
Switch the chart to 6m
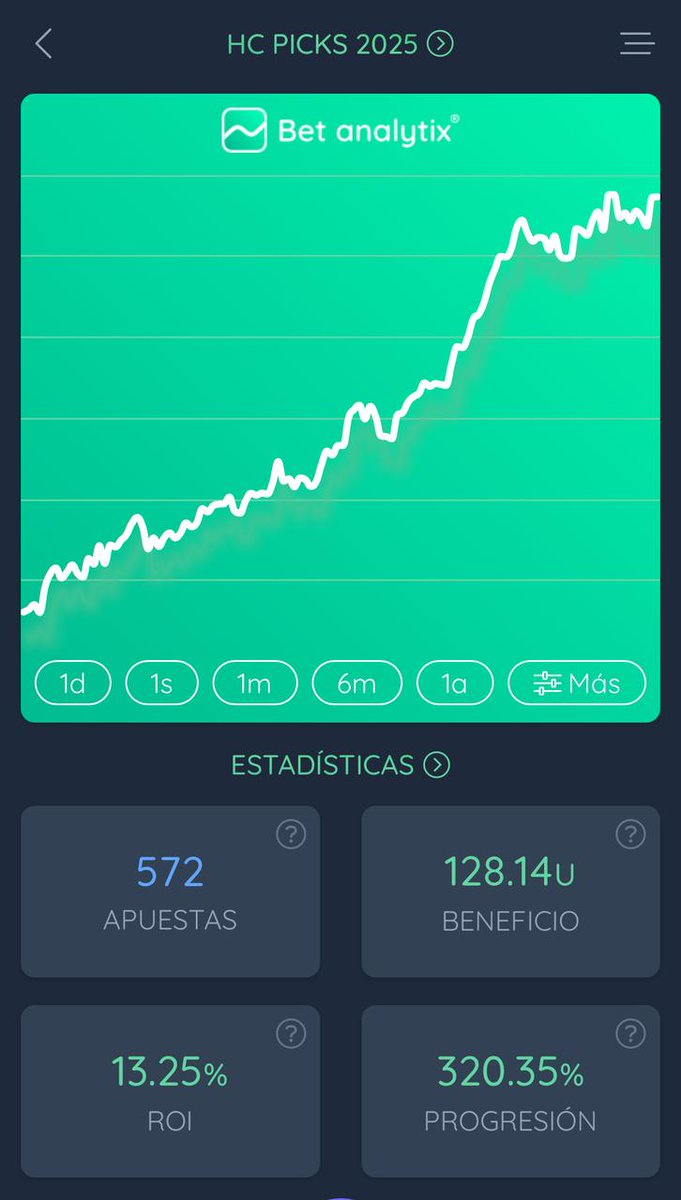[357, 684]
